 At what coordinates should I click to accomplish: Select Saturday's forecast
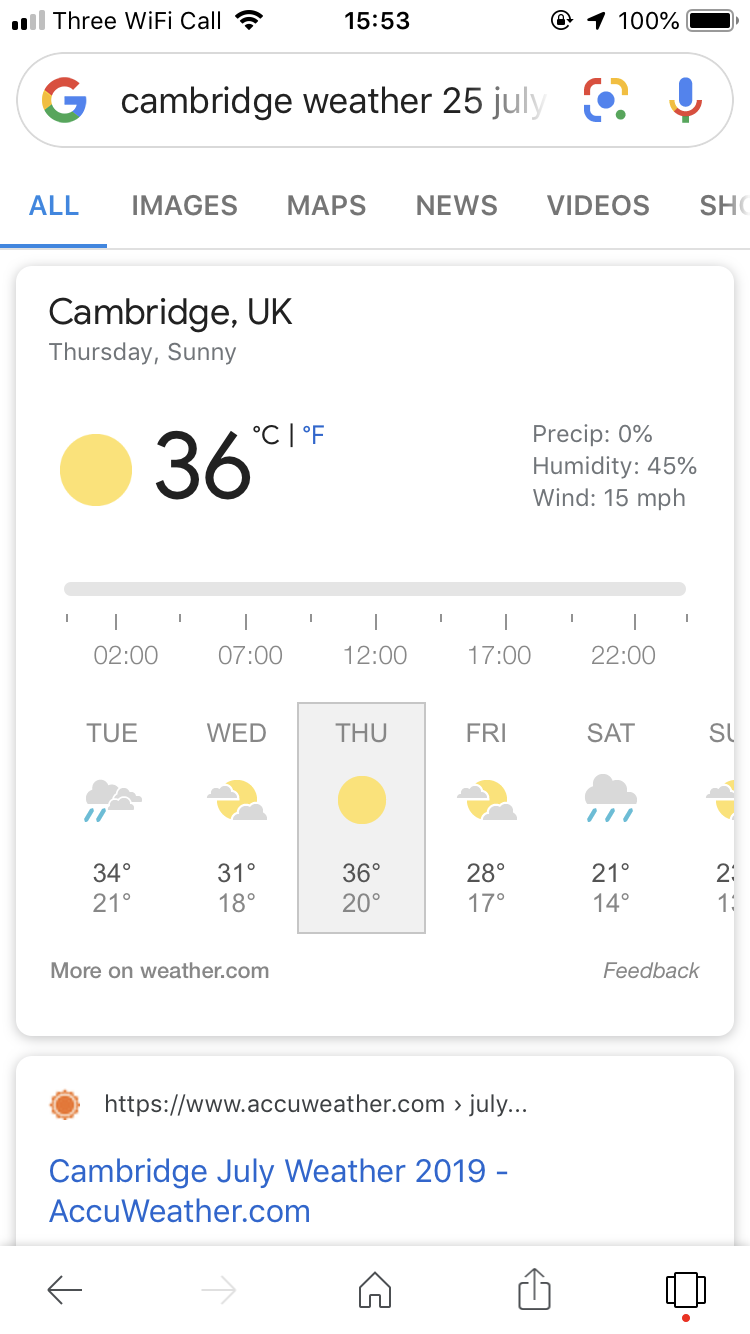click(x=611, y=818)
